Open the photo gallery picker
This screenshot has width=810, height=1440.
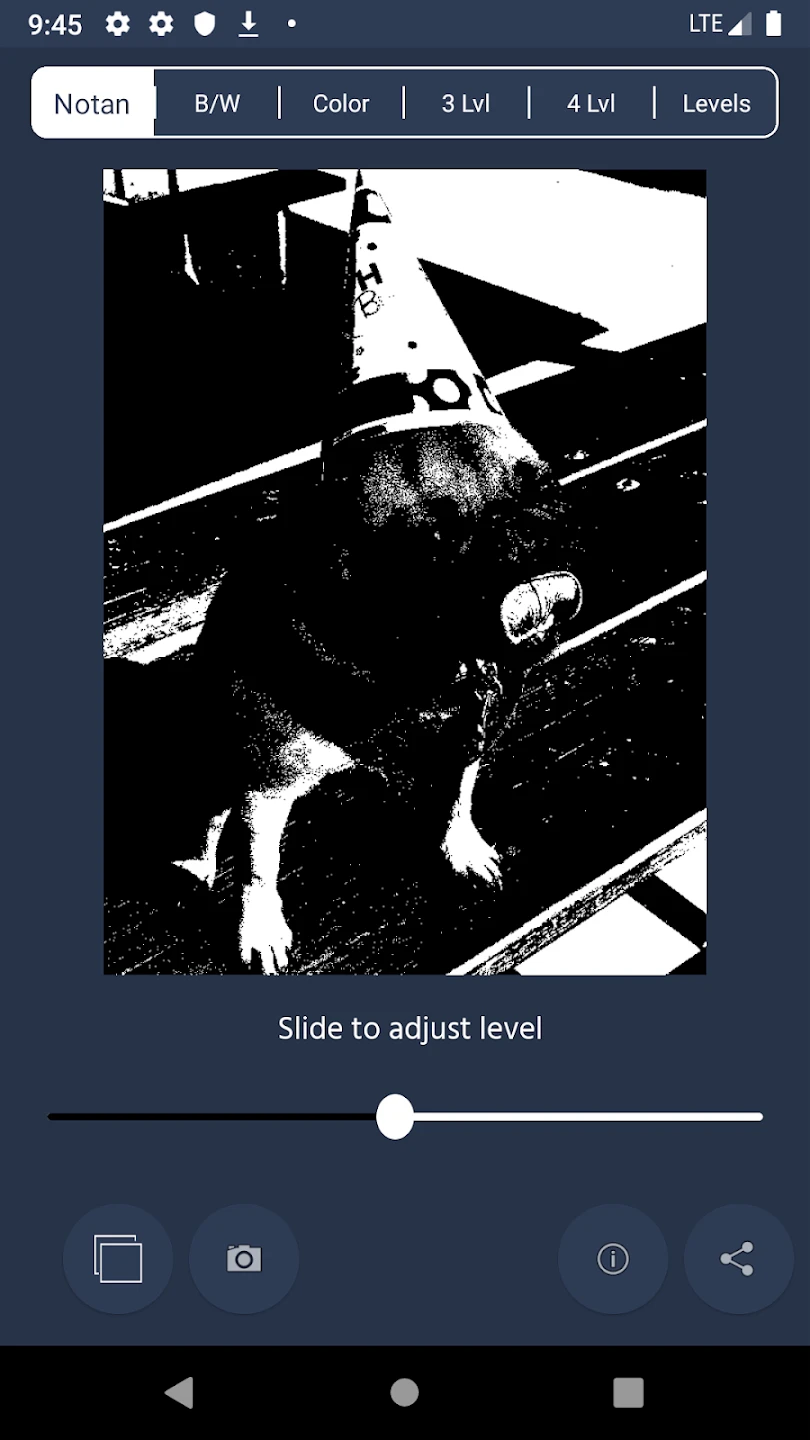click(x=118, y=1259)
